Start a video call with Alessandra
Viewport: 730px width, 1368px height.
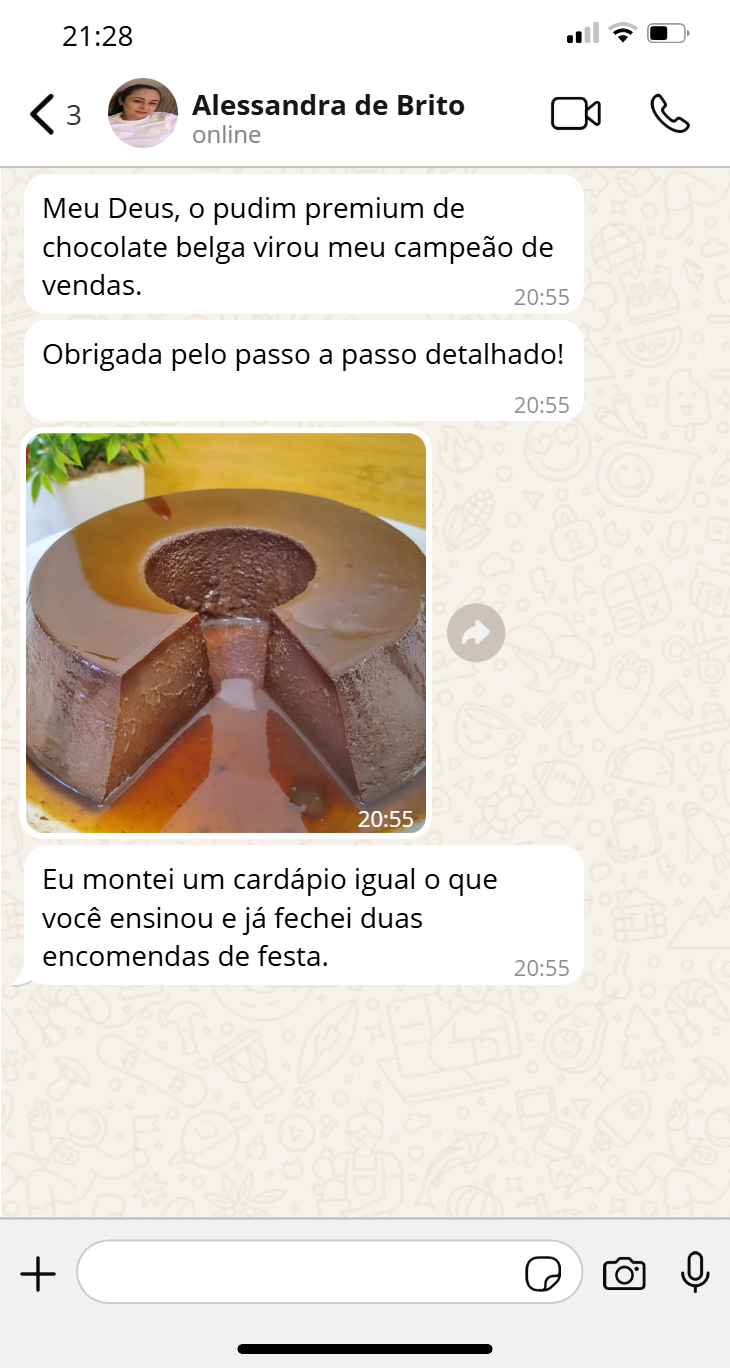pos(576,114)
